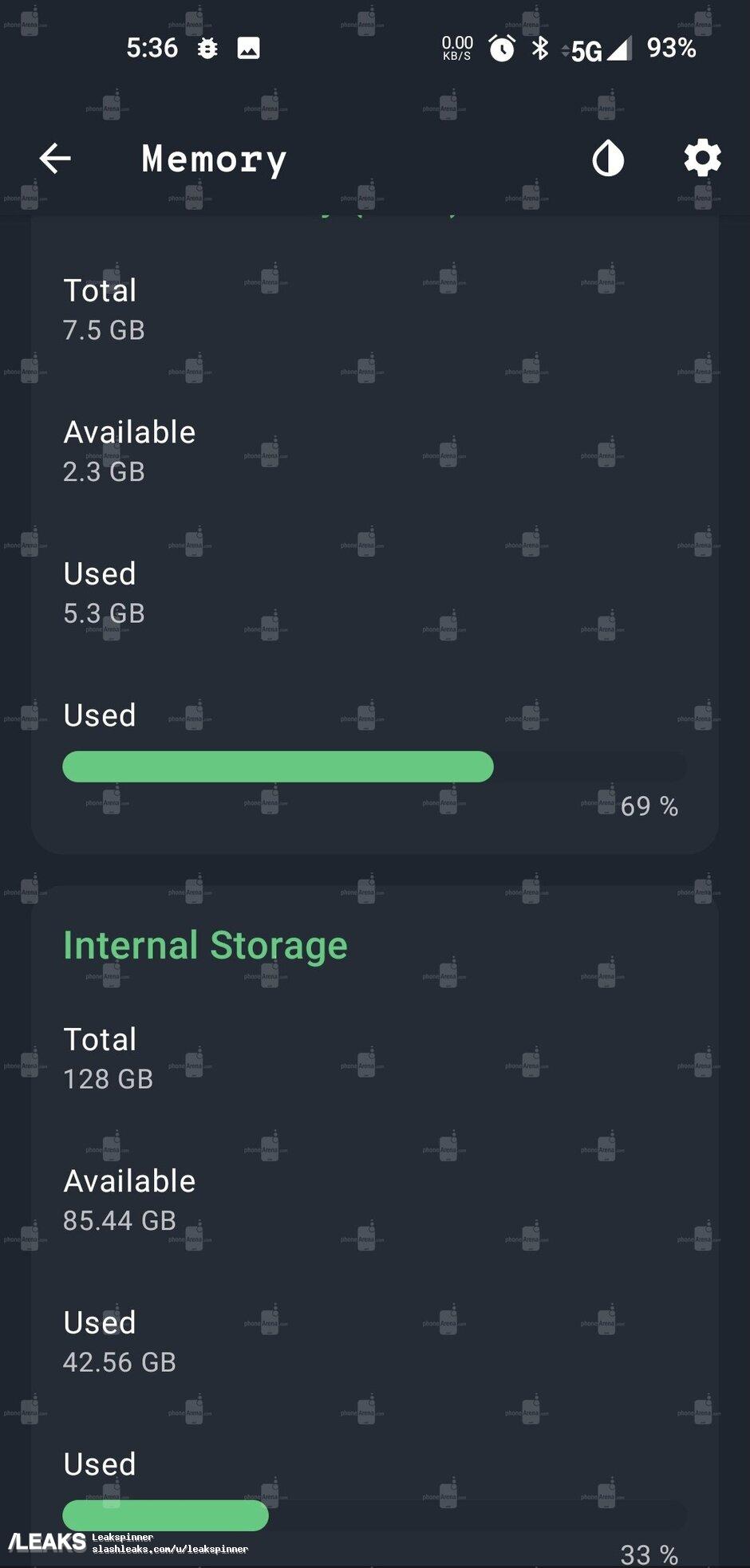Tap the theme toggle drop icon

(x=608, y=159)
